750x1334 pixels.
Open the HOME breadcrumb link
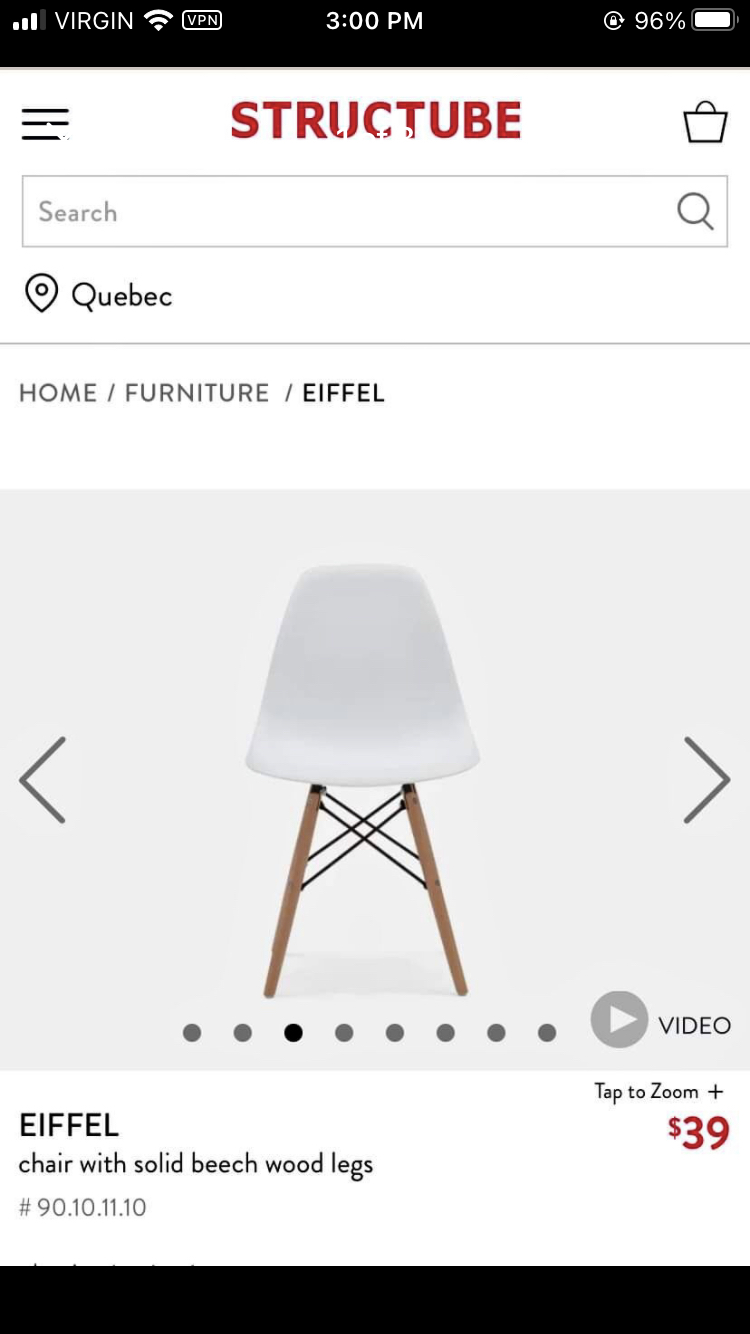[x=58, y=393]
